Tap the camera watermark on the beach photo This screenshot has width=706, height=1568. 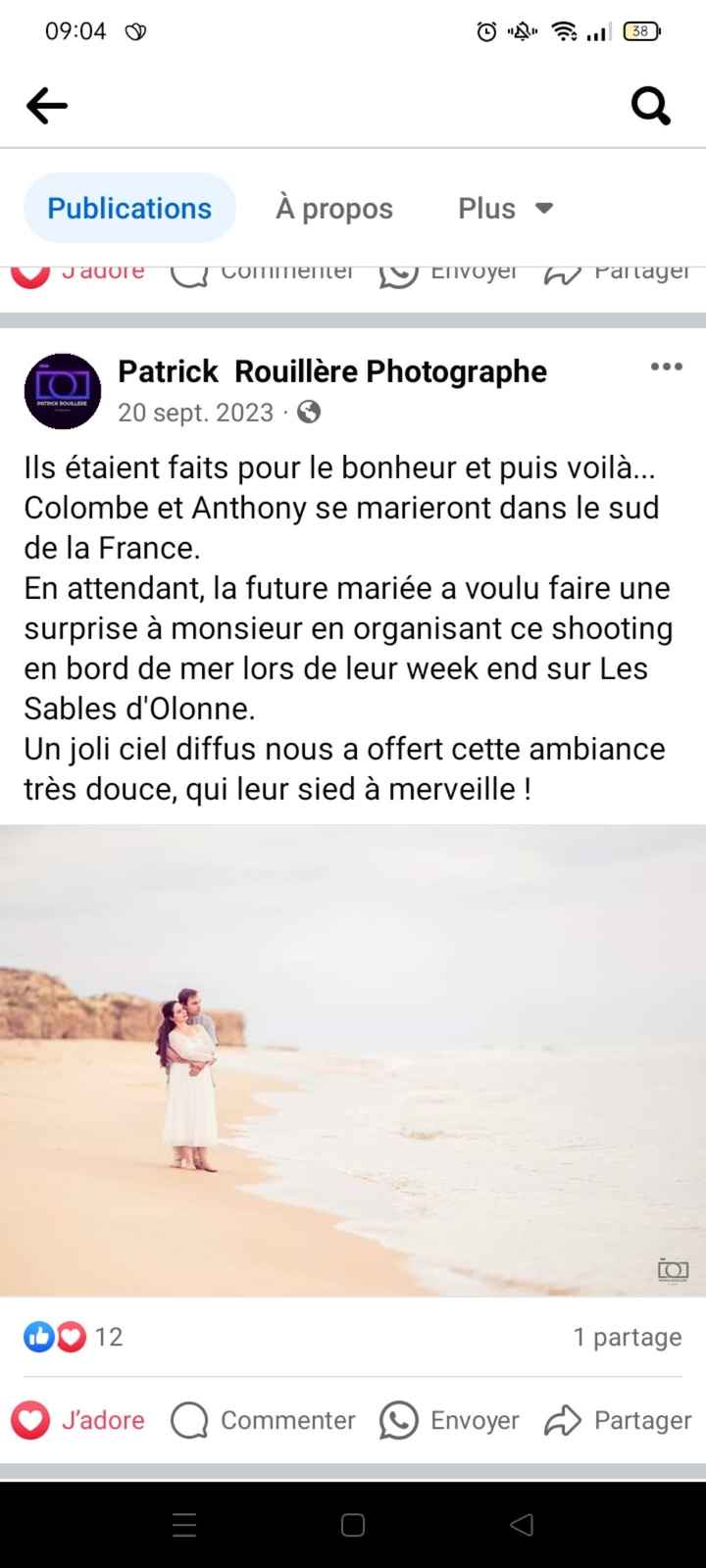tap(673, 1268)
